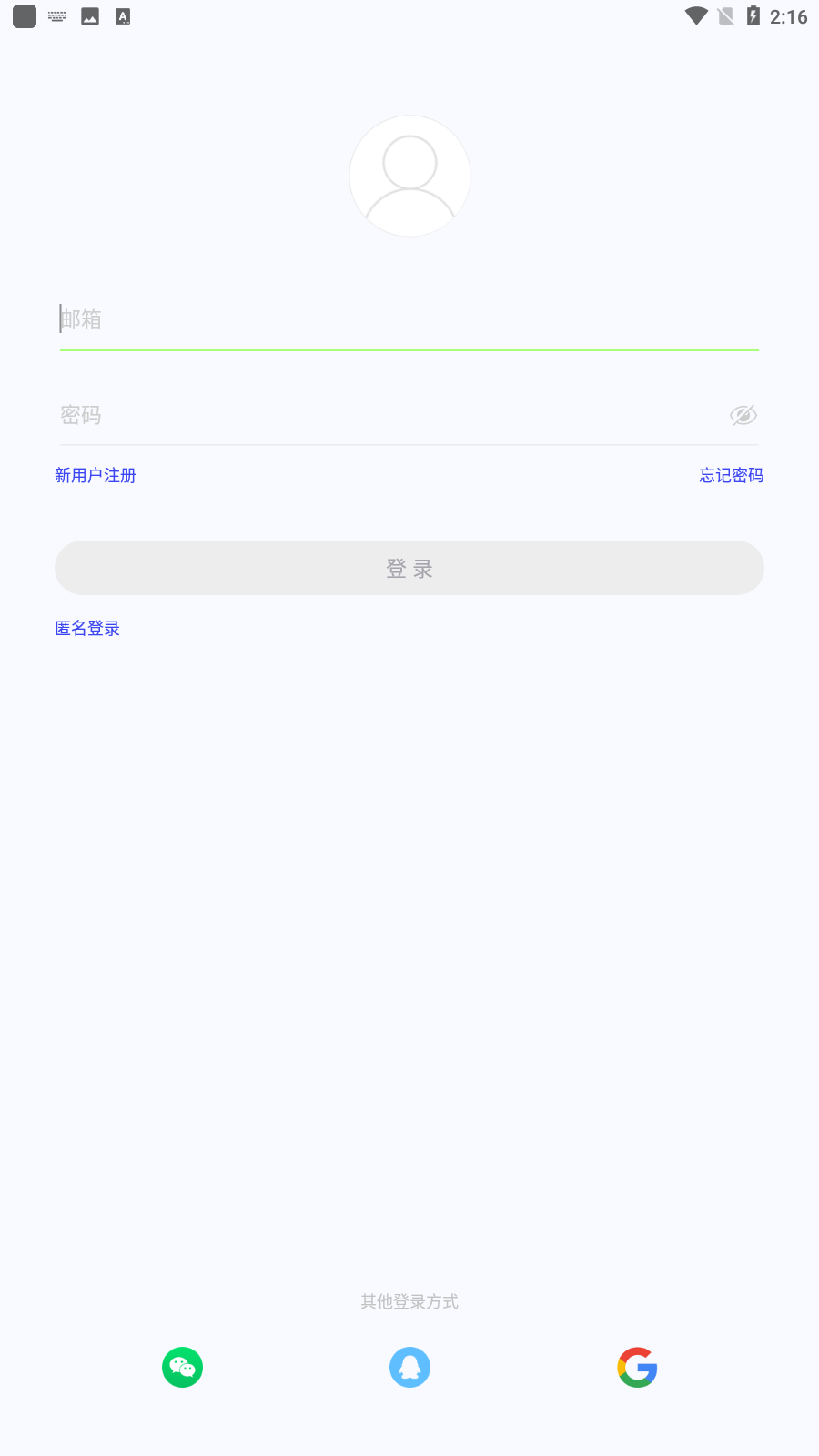Viewport: 819px width, 1456px height.
Task: Open the 新用户注册 registration link
Action: [x=95, y=475]
